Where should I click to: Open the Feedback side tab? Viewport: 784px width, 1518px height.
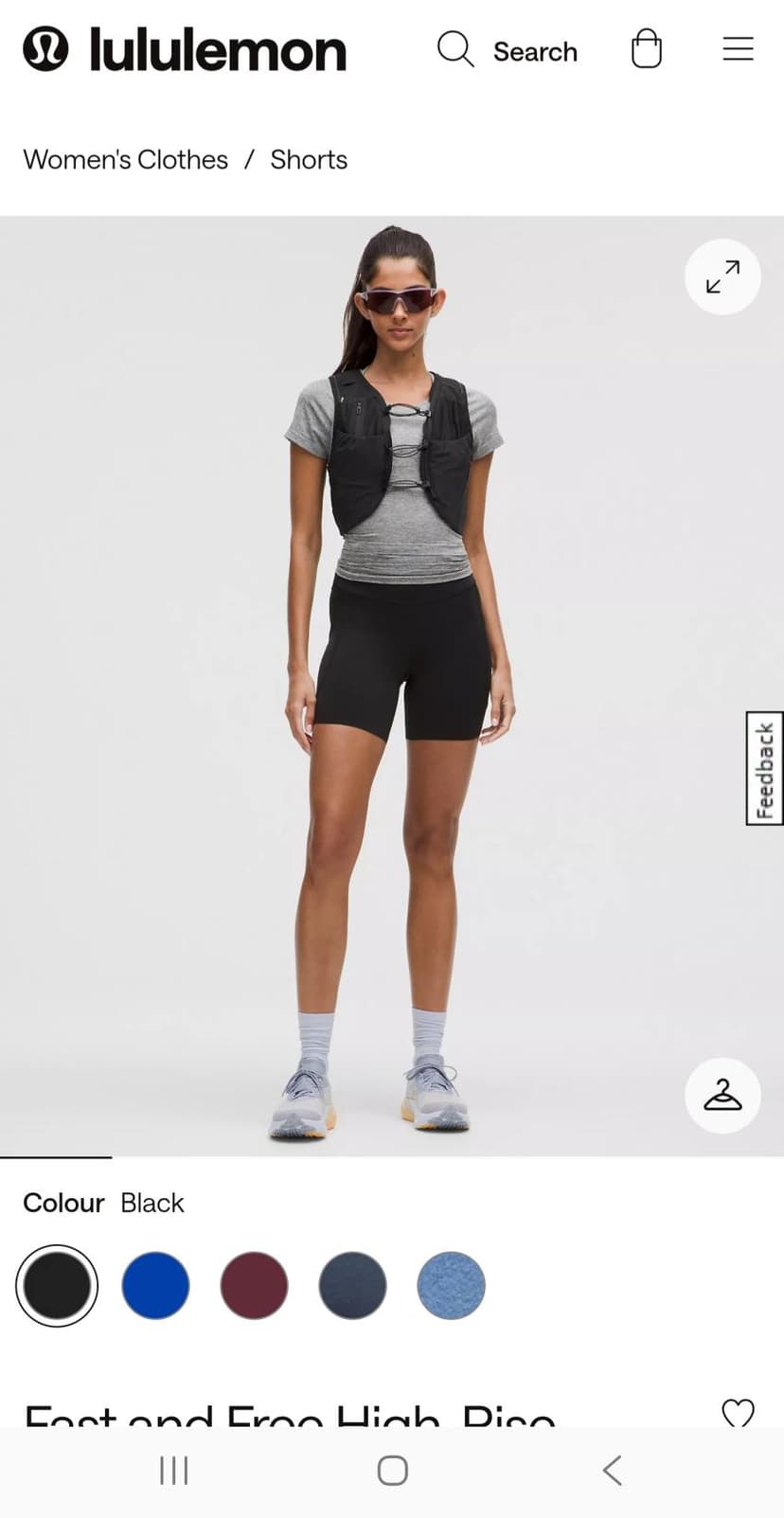[x=765, y=768]
